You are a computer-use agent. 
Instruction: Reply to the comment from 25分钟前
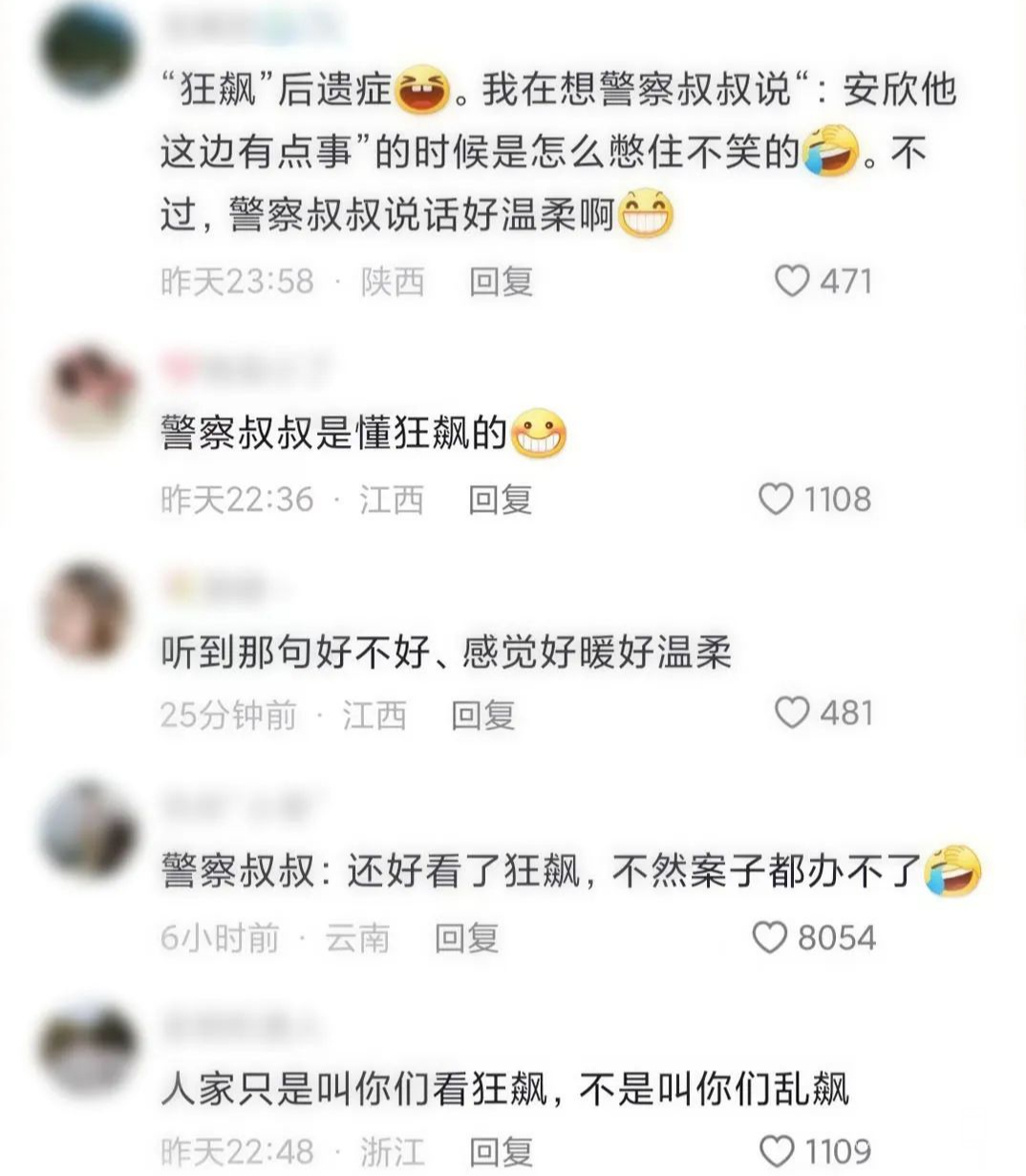click(483, 715)
